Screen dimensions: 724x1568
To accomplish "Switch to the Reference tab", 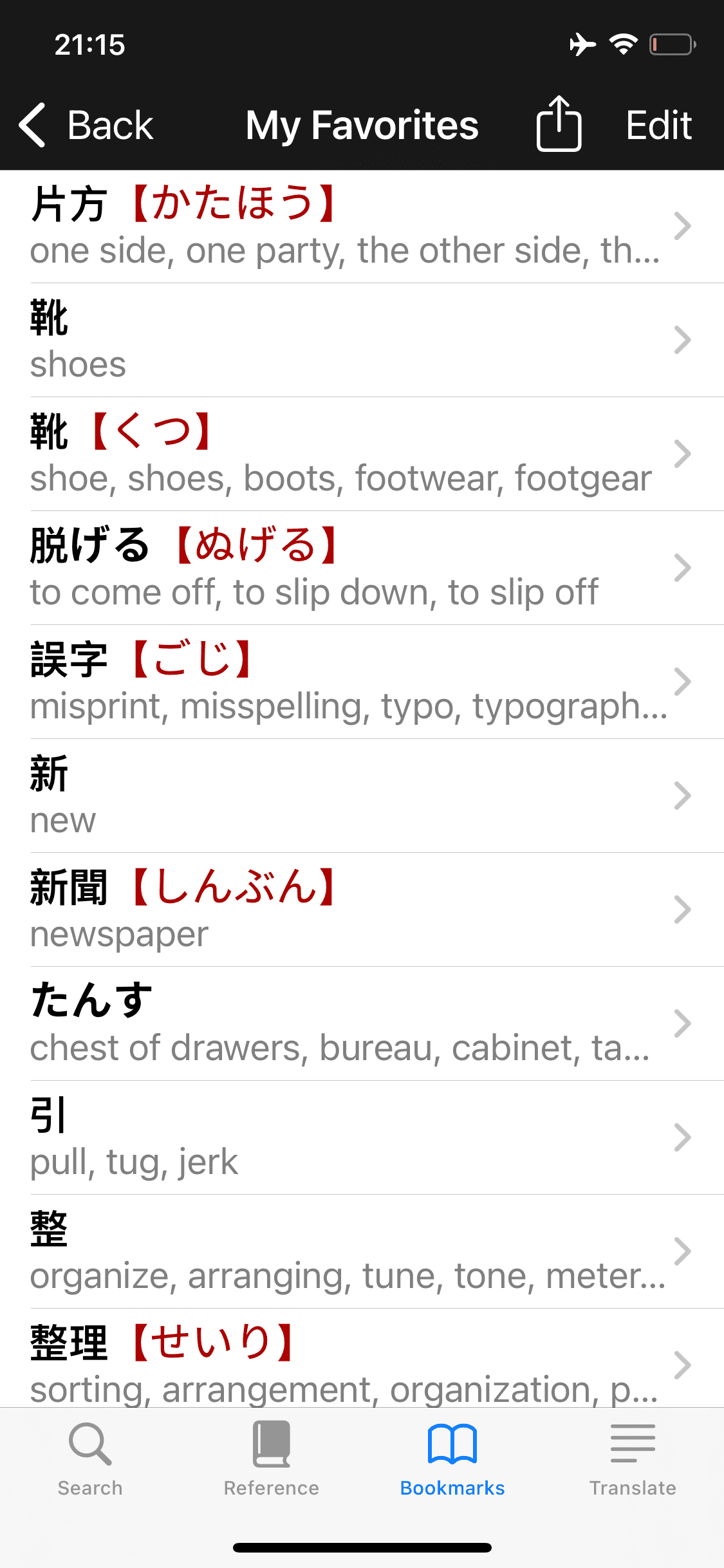I will pos(271,1459).
